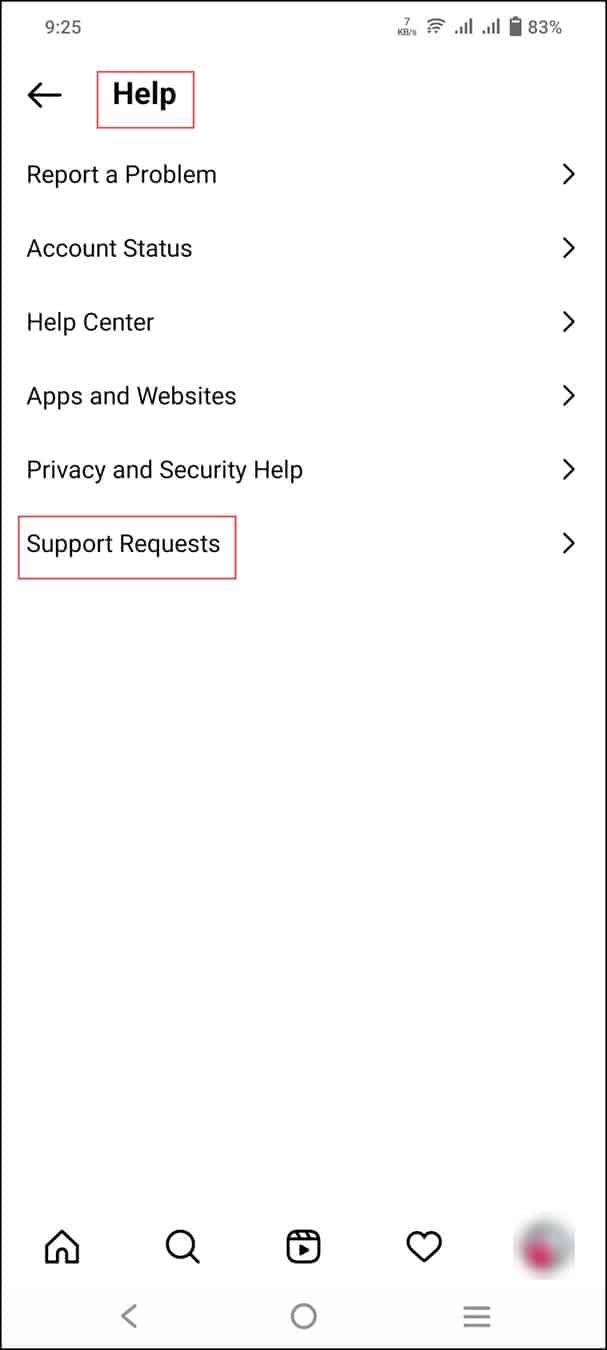Open the profile avatar tab
Image resolution: width=607 pixels, height=1350 pixels.
[x=544, y=1247]
